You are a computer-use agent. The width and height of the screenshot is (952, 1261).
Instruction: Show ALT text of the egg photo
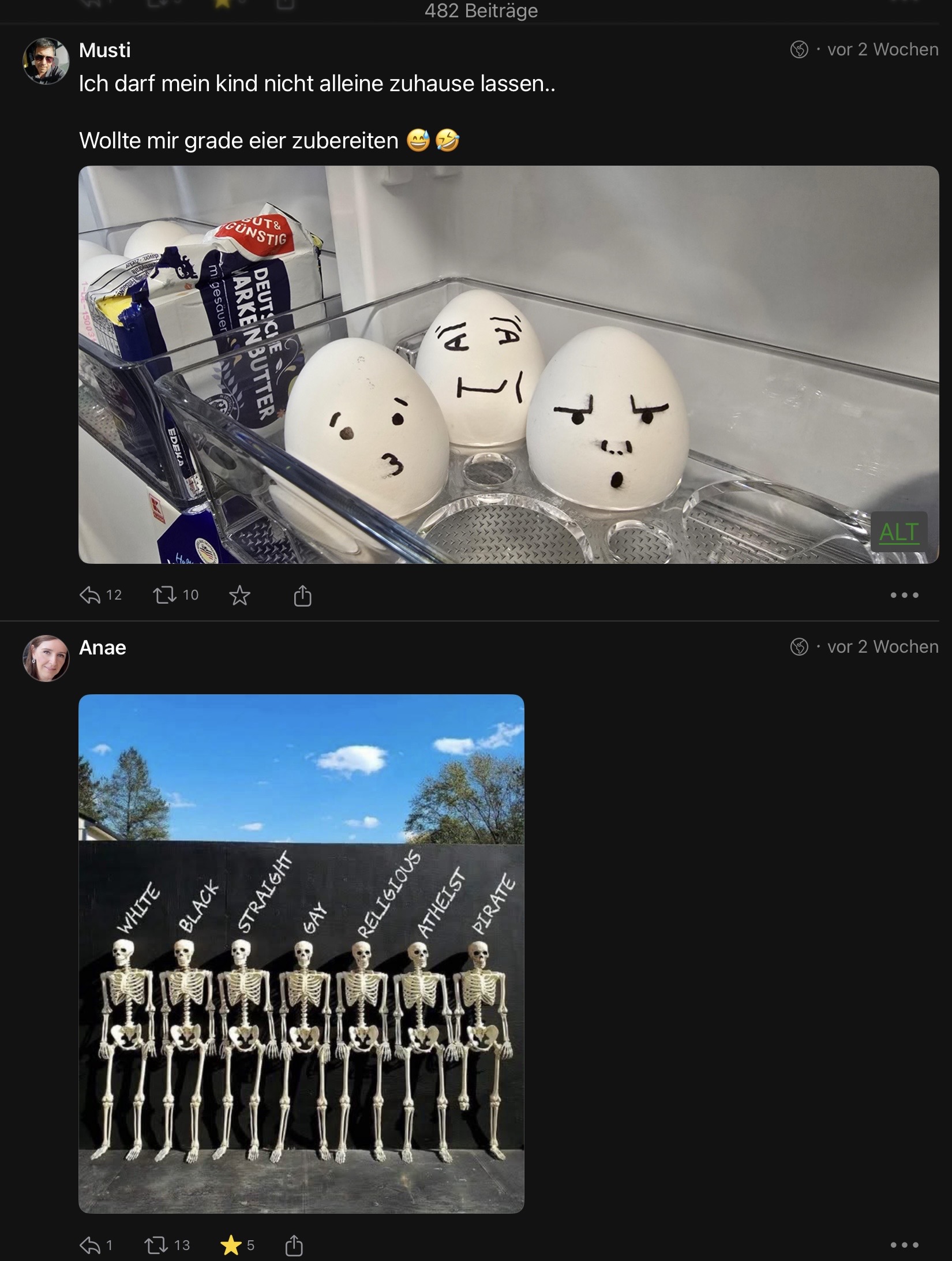point(898,532)
